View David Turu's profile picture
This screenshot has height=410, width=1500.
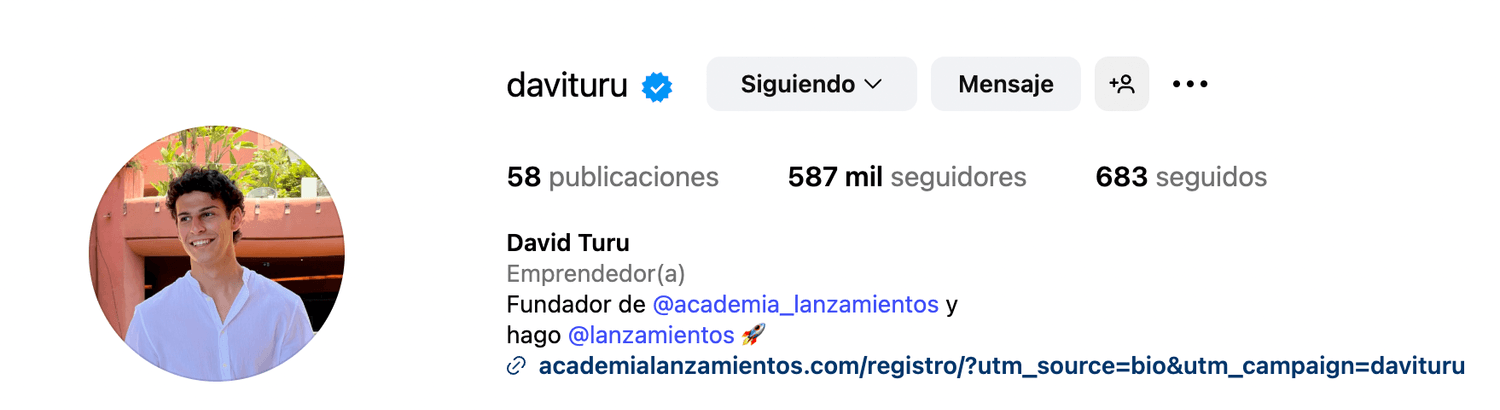tap(217, 253)
